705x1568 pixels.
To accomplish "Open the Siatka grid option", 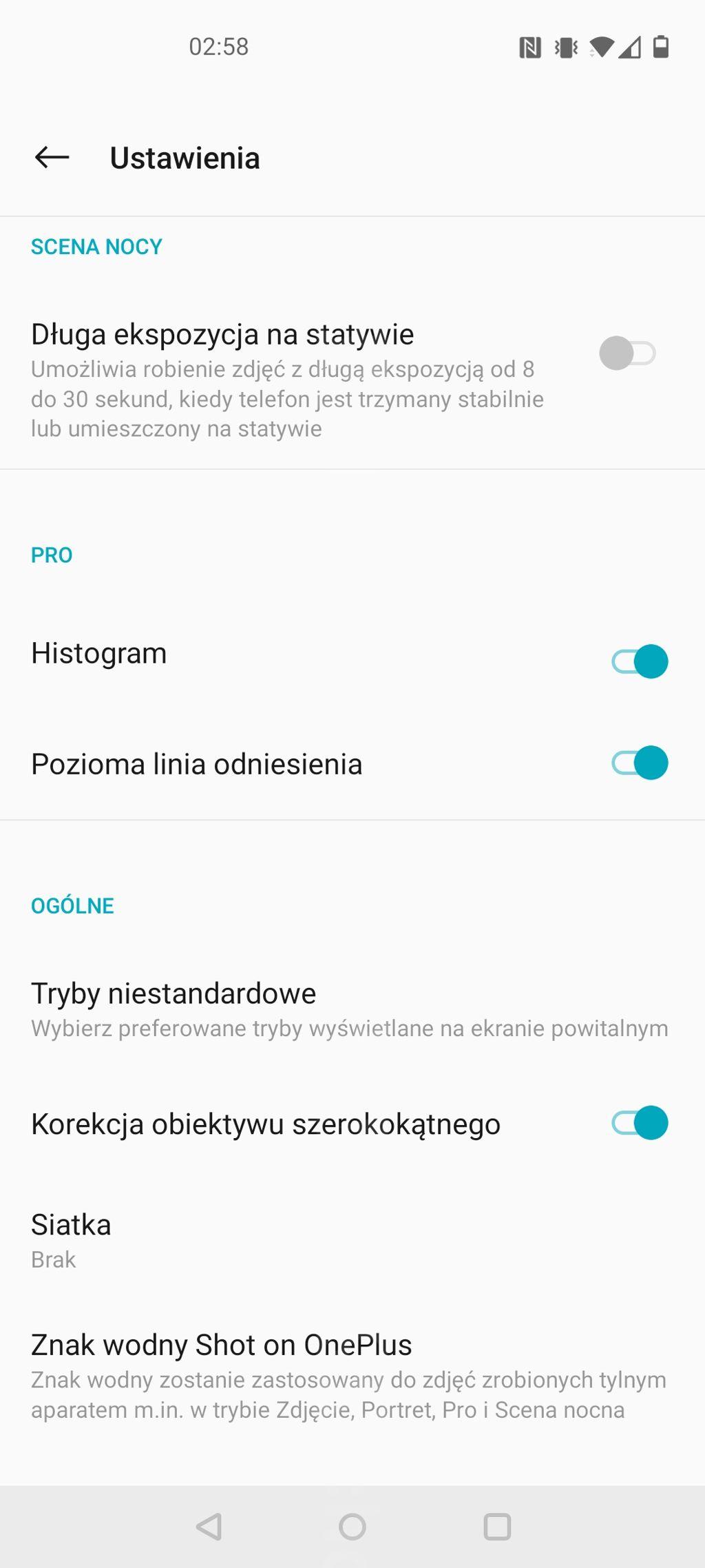I will 352,1240.
